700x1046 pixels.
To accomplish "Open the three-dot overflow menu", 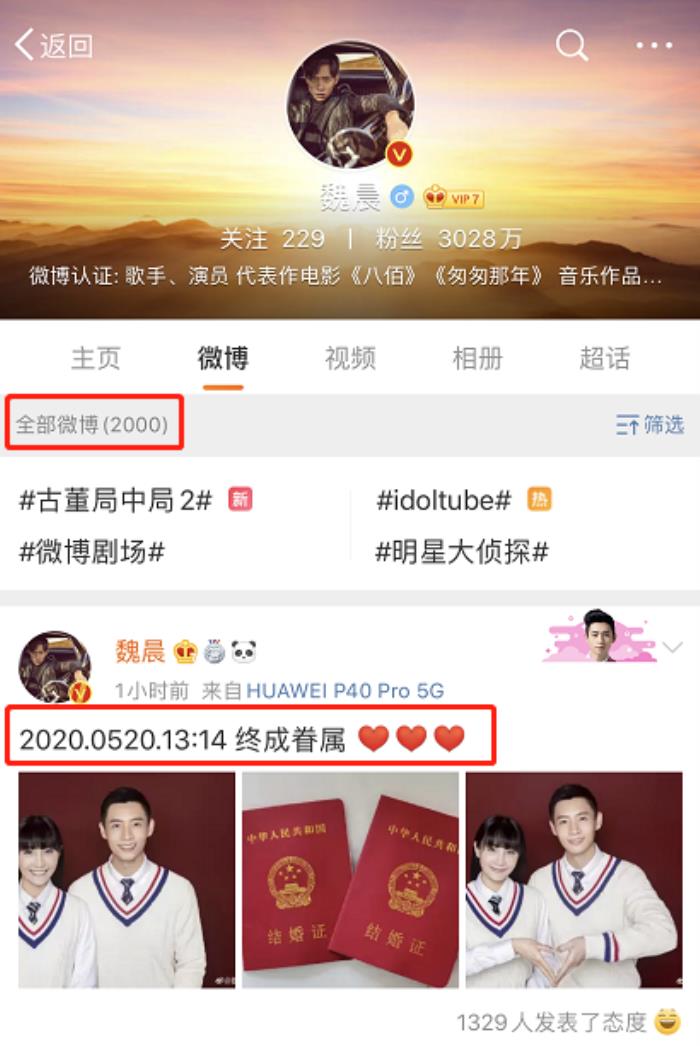I will click(x=654, y=45).
